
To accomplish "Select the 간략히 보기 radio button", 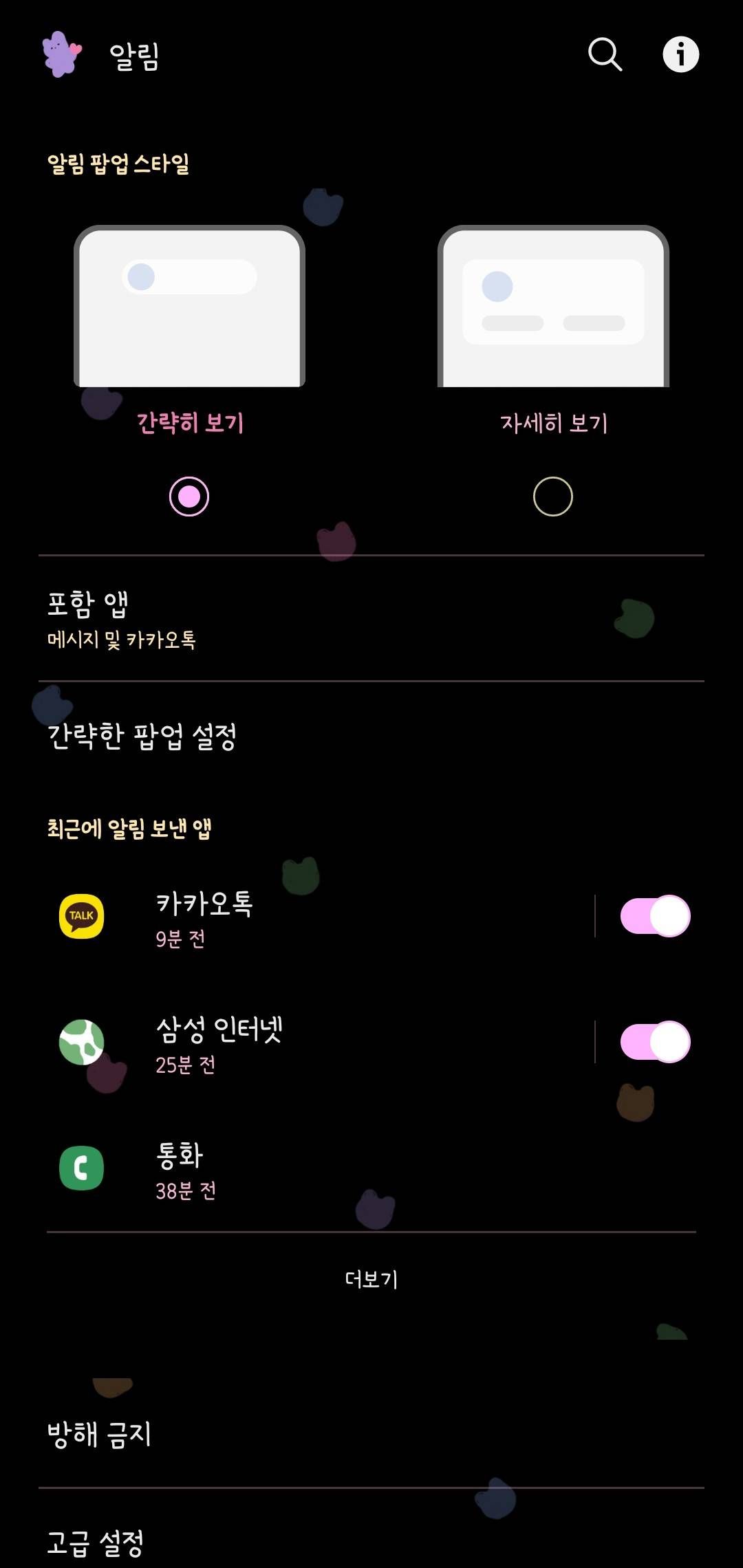I will point(189,496).
